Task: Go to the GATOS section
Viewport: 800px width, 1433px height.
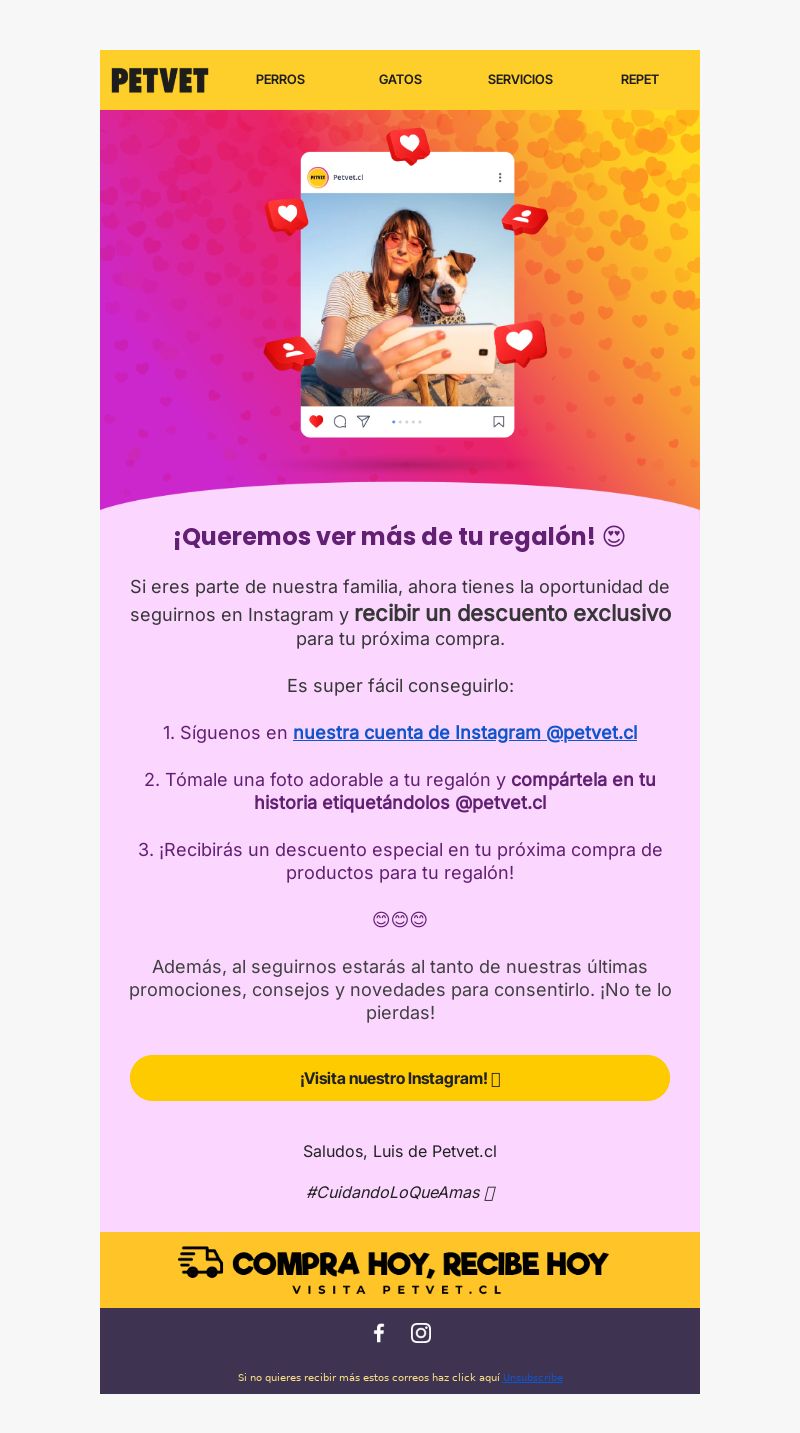Action: click(x=400, y=80)
